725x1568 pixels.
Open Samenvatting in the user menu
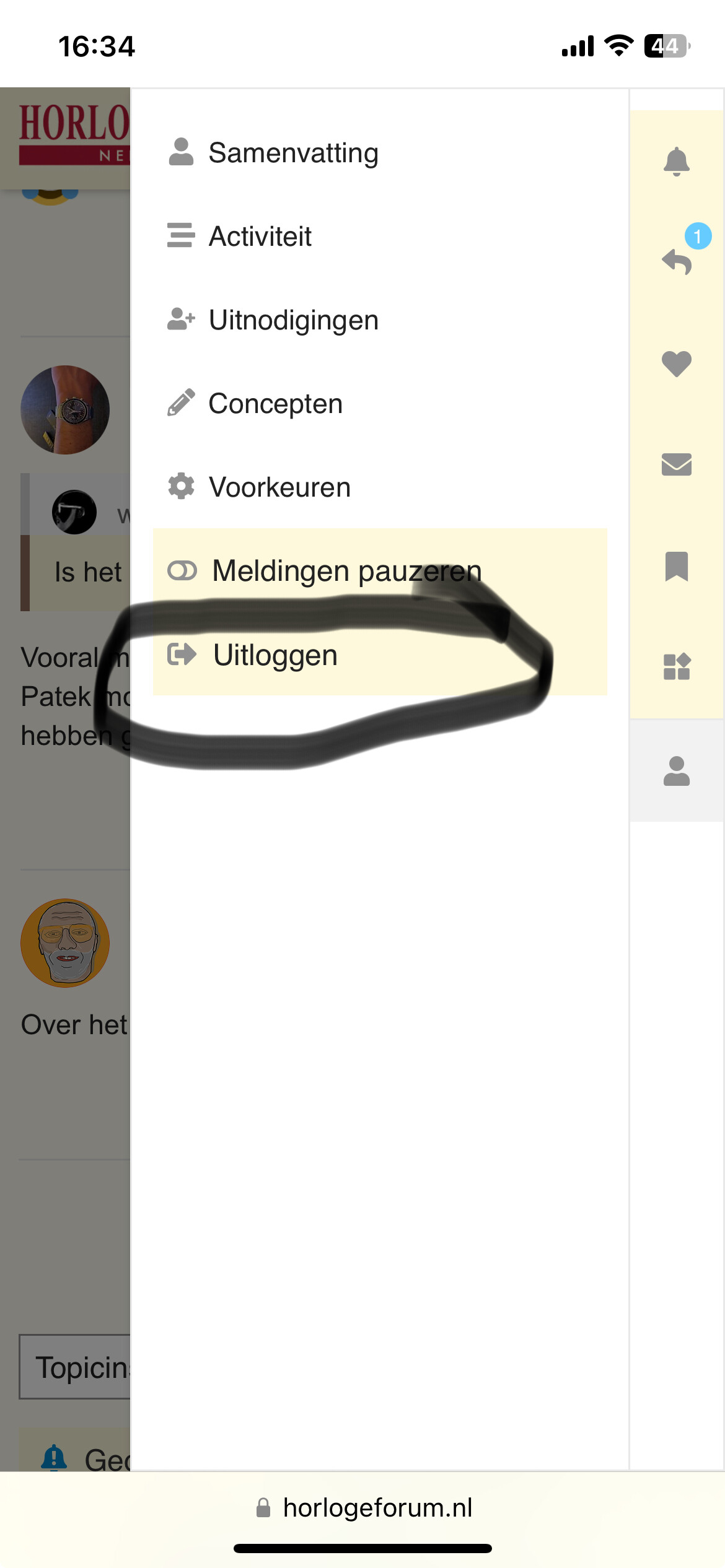(x=380, y=152)
